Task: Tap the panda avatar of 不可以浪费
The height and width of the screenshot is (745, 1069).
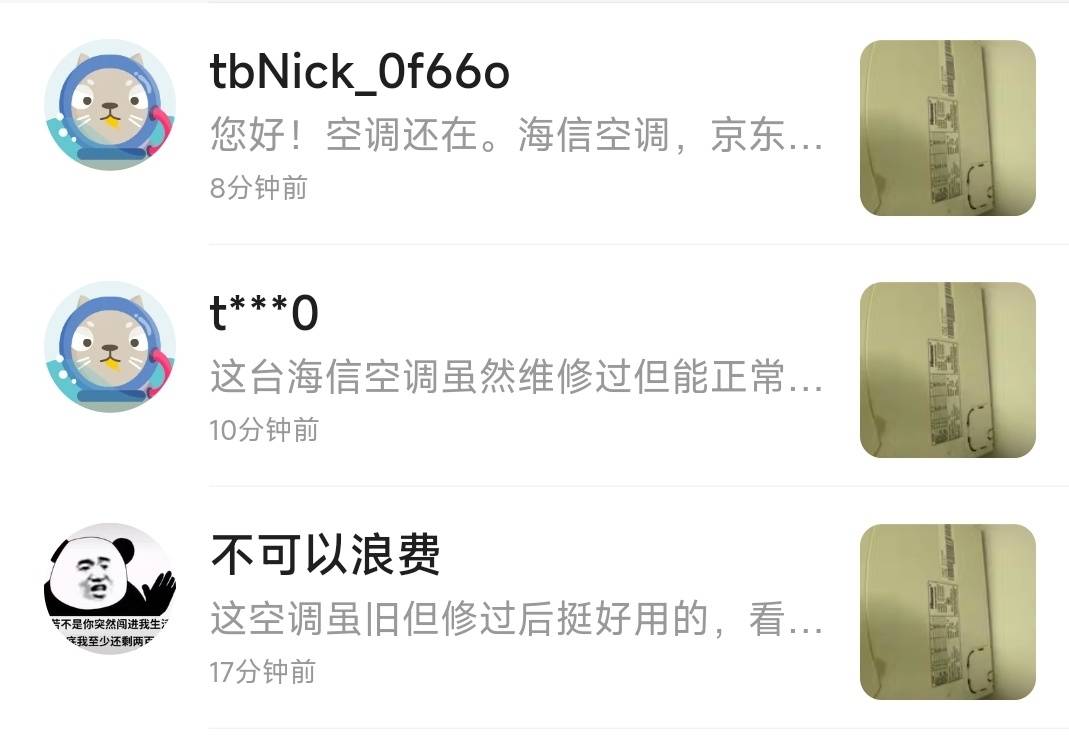Action: click(110, 589)
